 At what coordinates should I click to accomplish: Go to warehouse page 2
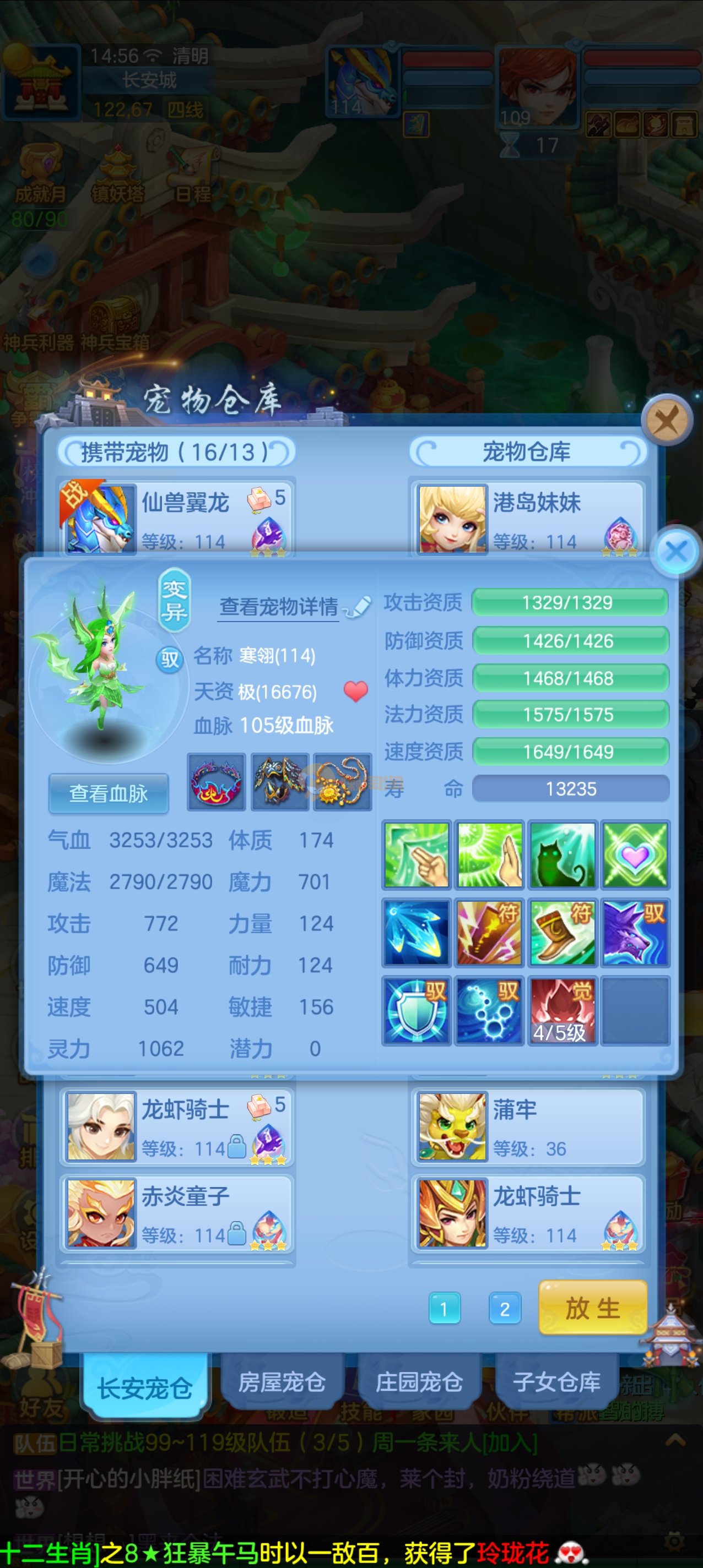(x=505, y=1309)
